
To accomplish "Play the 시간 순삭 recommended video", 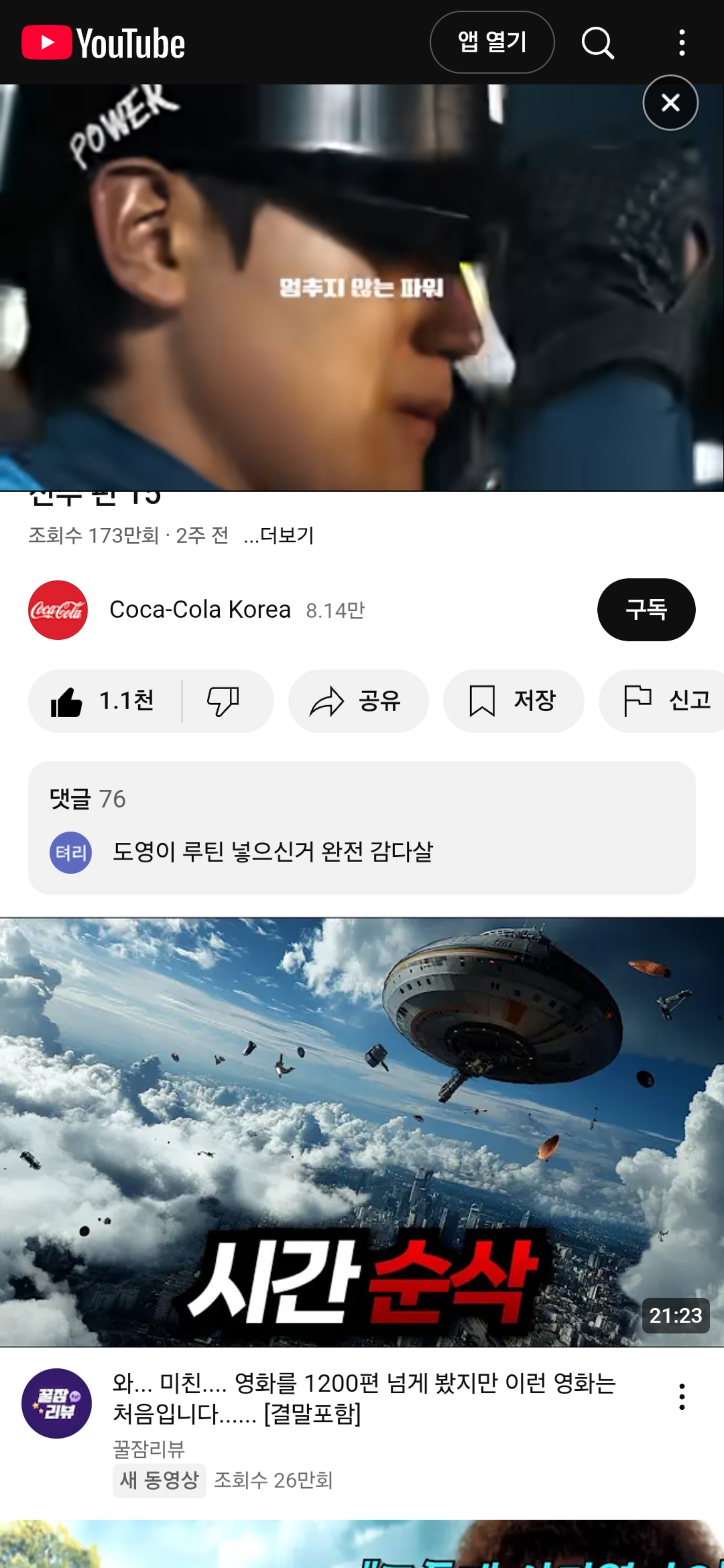I will [361, 1132].
